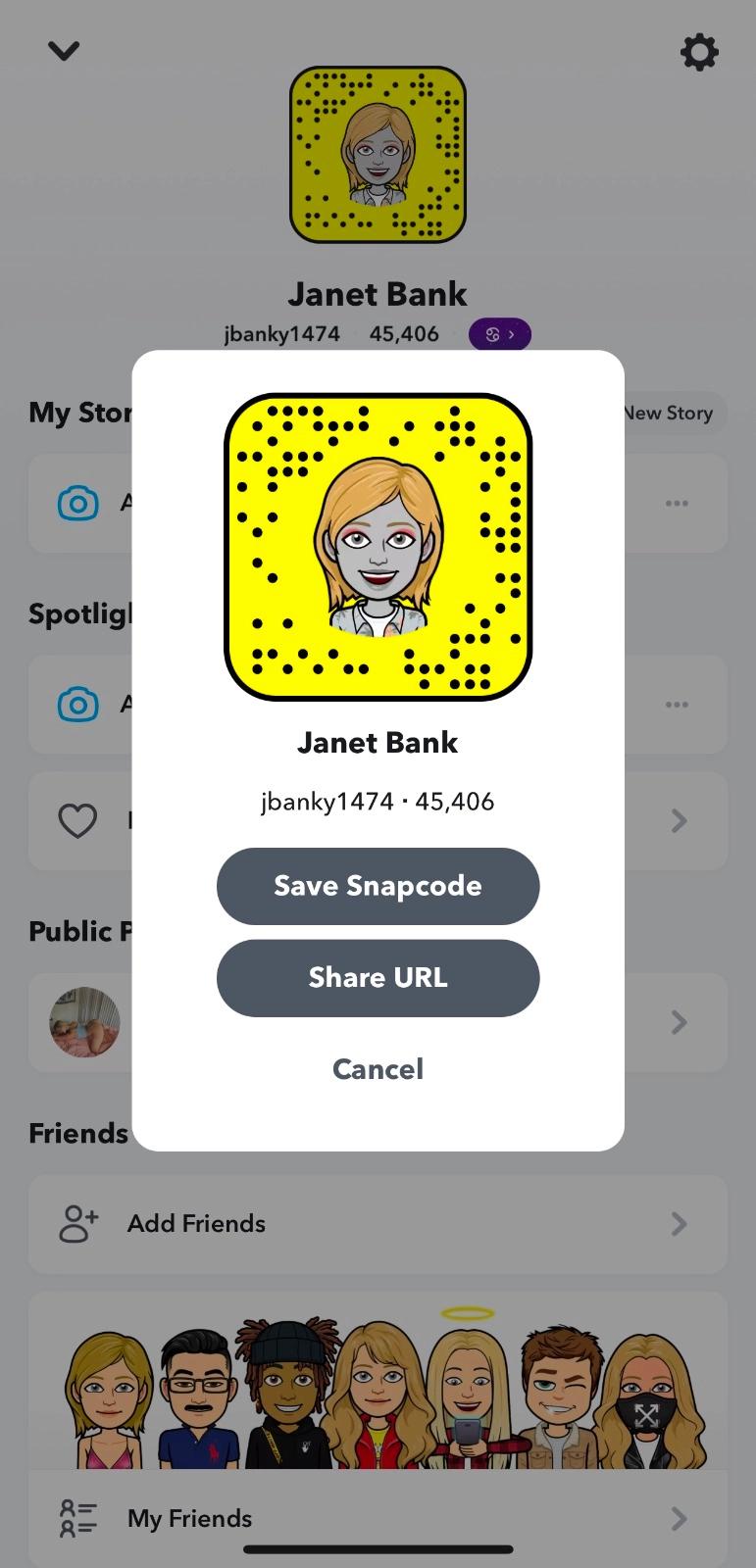756x1568 pixels.
Task: Share the profile URL
Action: tap(378, 978)
